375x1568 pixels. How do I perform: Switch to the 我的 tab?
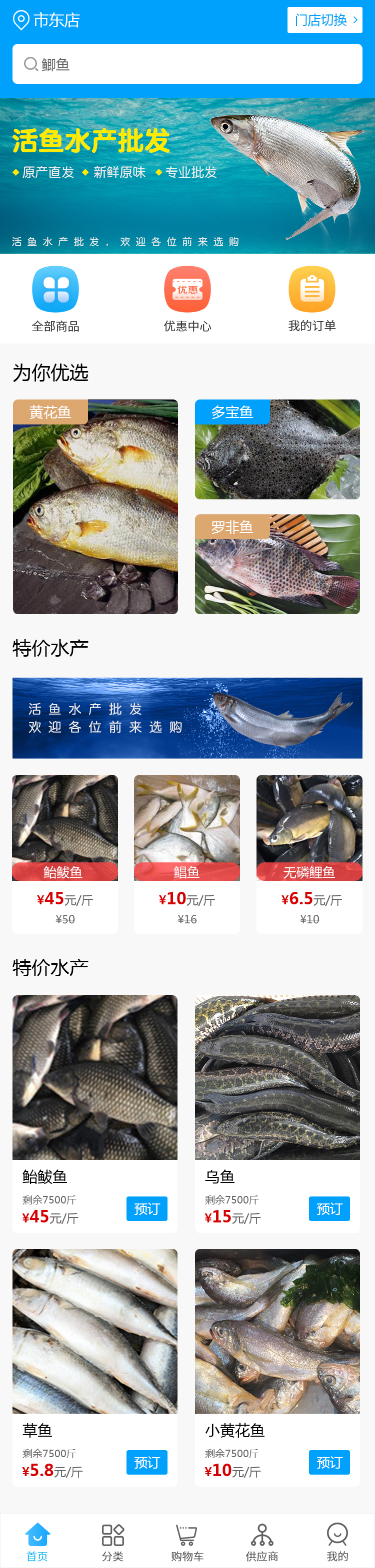pos(337,1542)
